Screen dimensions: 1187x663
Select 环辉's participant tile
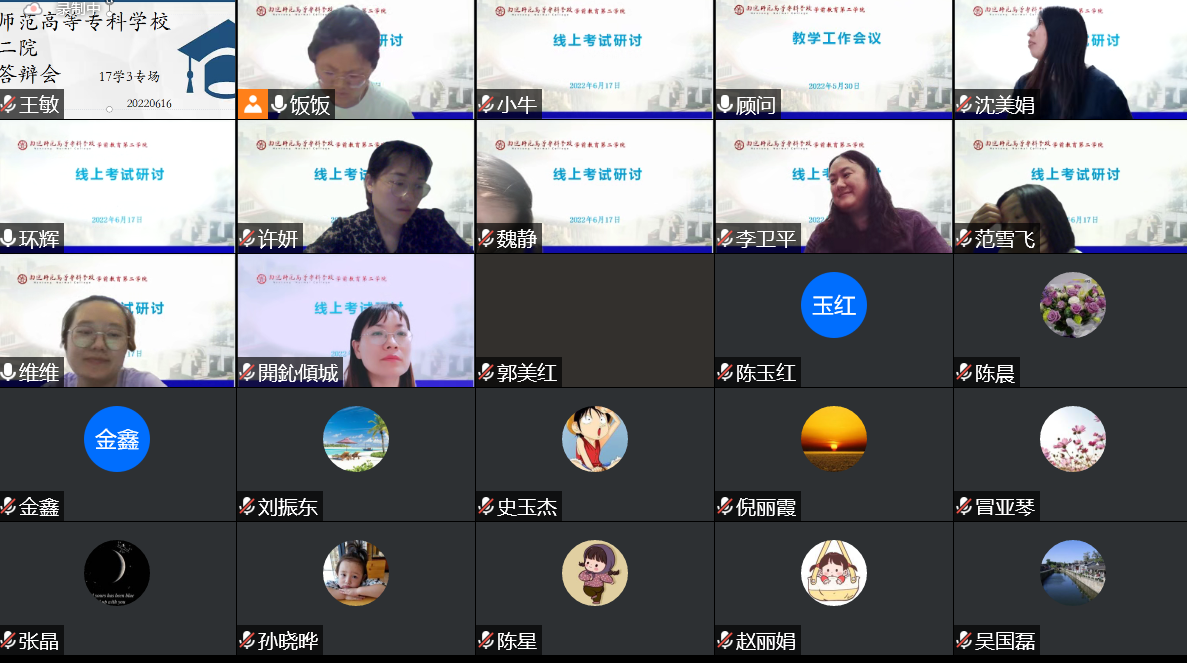coord(117,185)
